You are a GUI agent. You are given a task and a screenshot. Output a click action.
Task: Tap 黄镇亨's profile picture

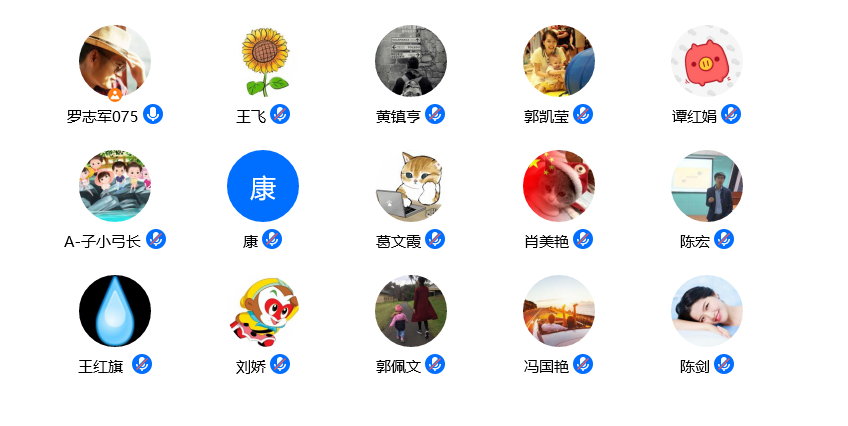[x=411, y=61]
